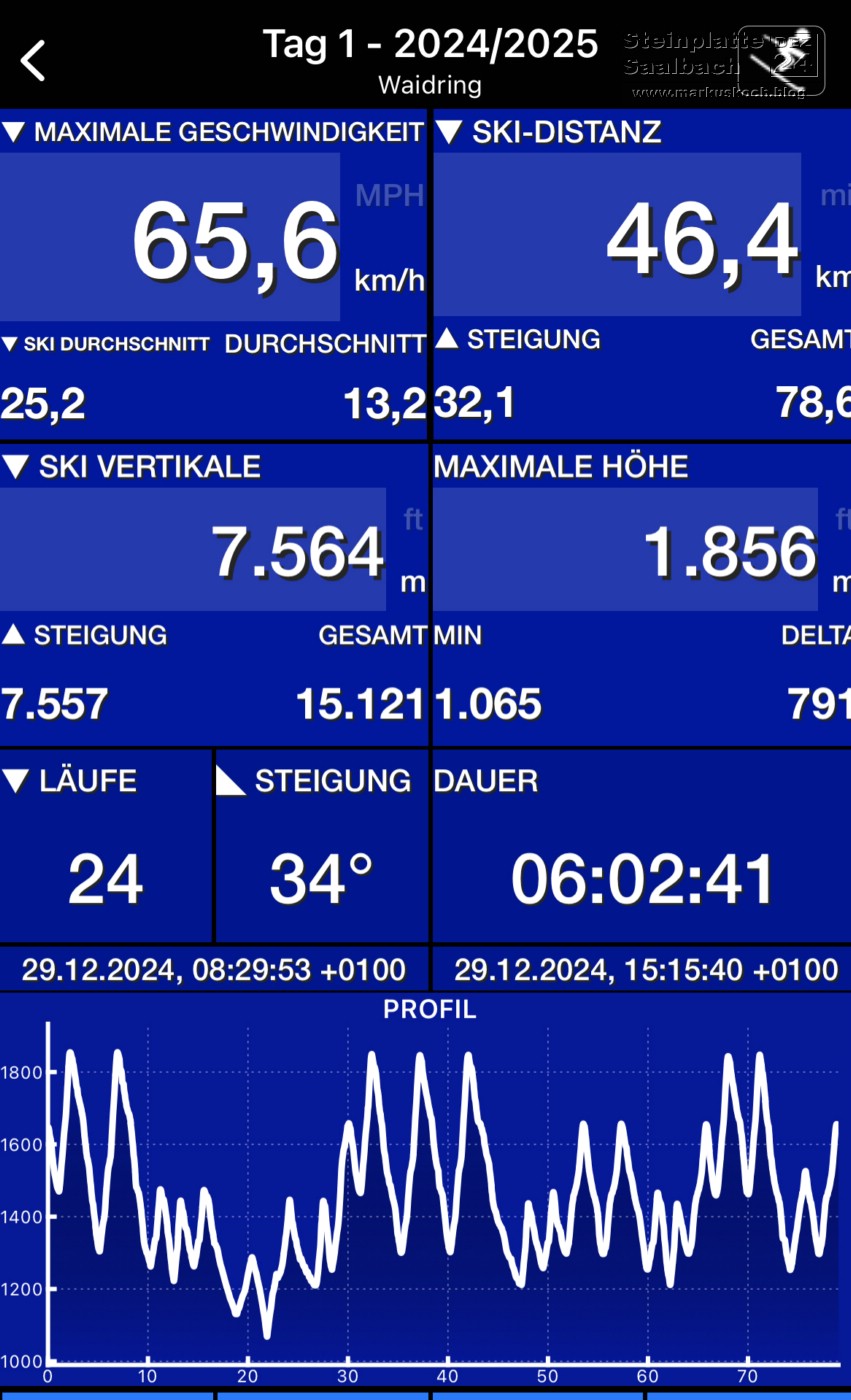Switch max speed unit to MPH
The height and width of the screenshot is (1400, 851).
point(389,195)
